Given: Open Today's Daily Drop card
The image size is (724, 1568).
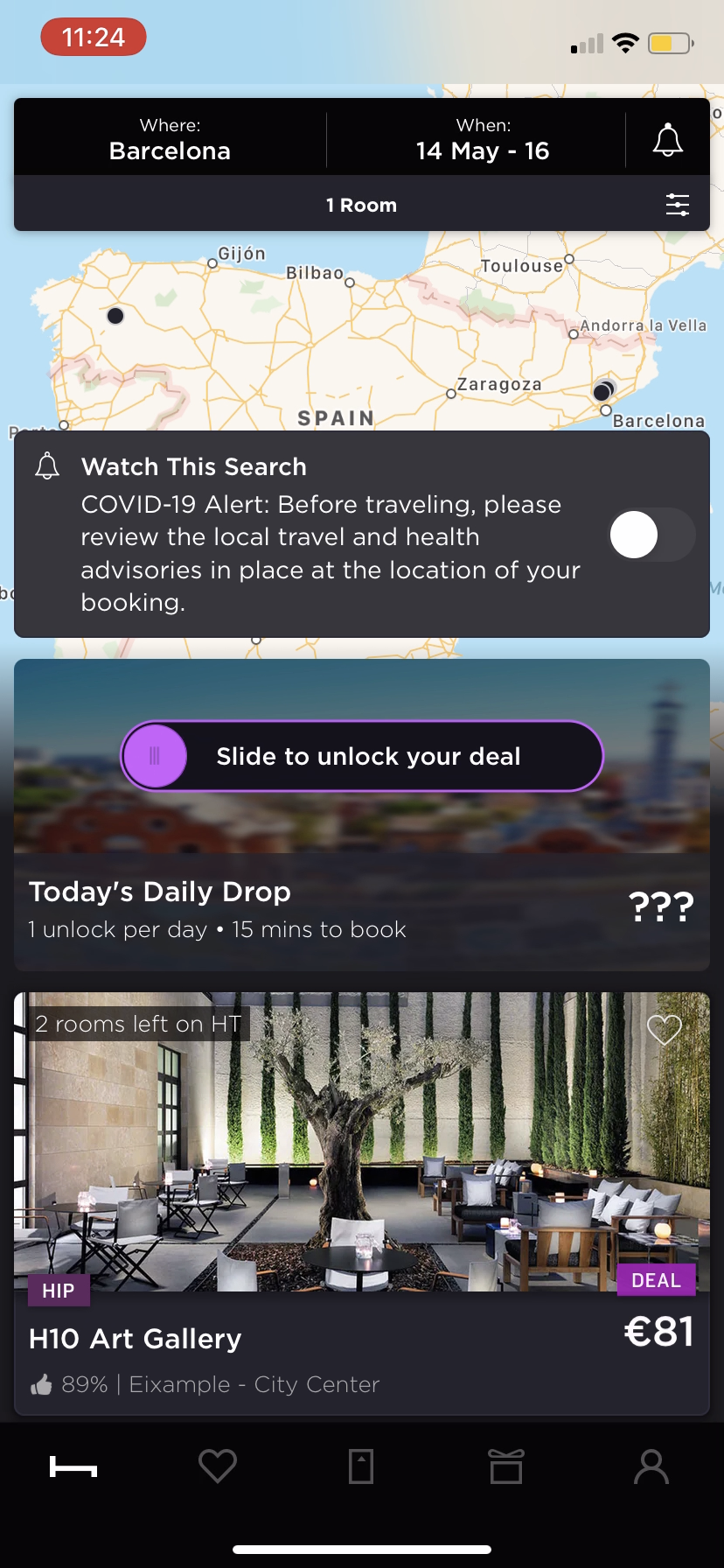Looking at the screenshot, I should point(361,910).
